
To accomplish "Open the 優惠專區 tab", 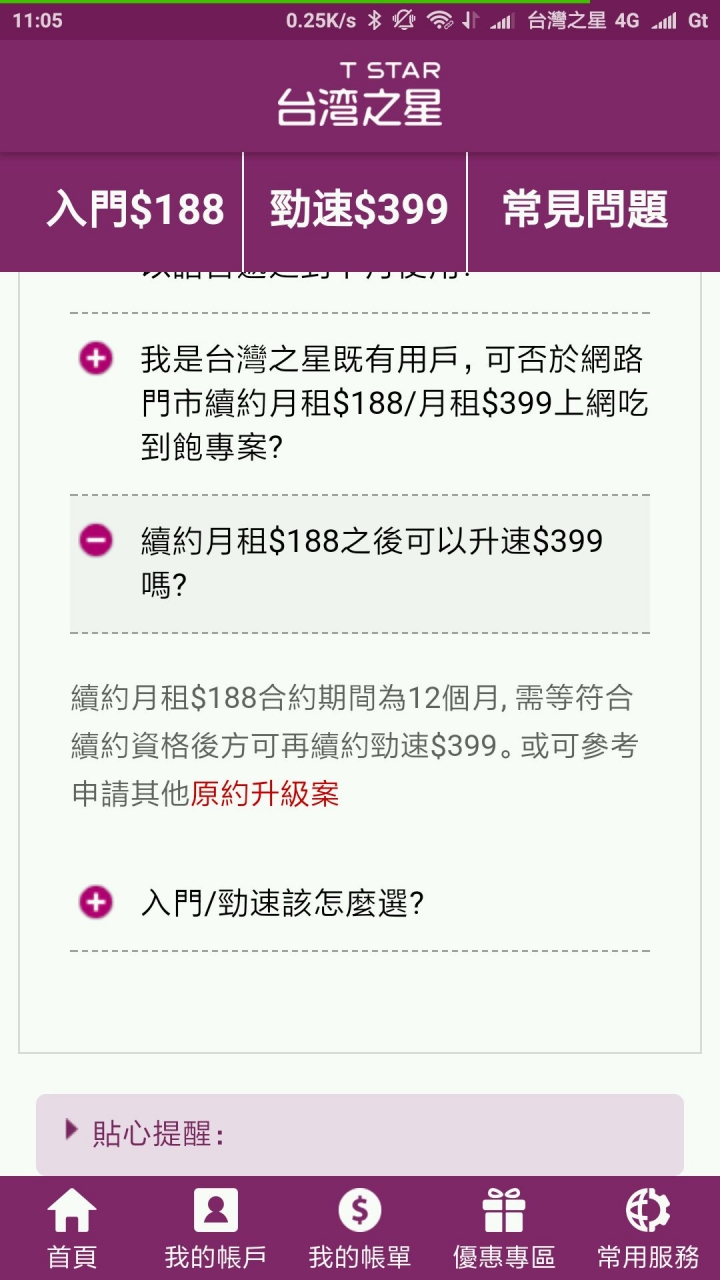I will tap(504, 1228).
